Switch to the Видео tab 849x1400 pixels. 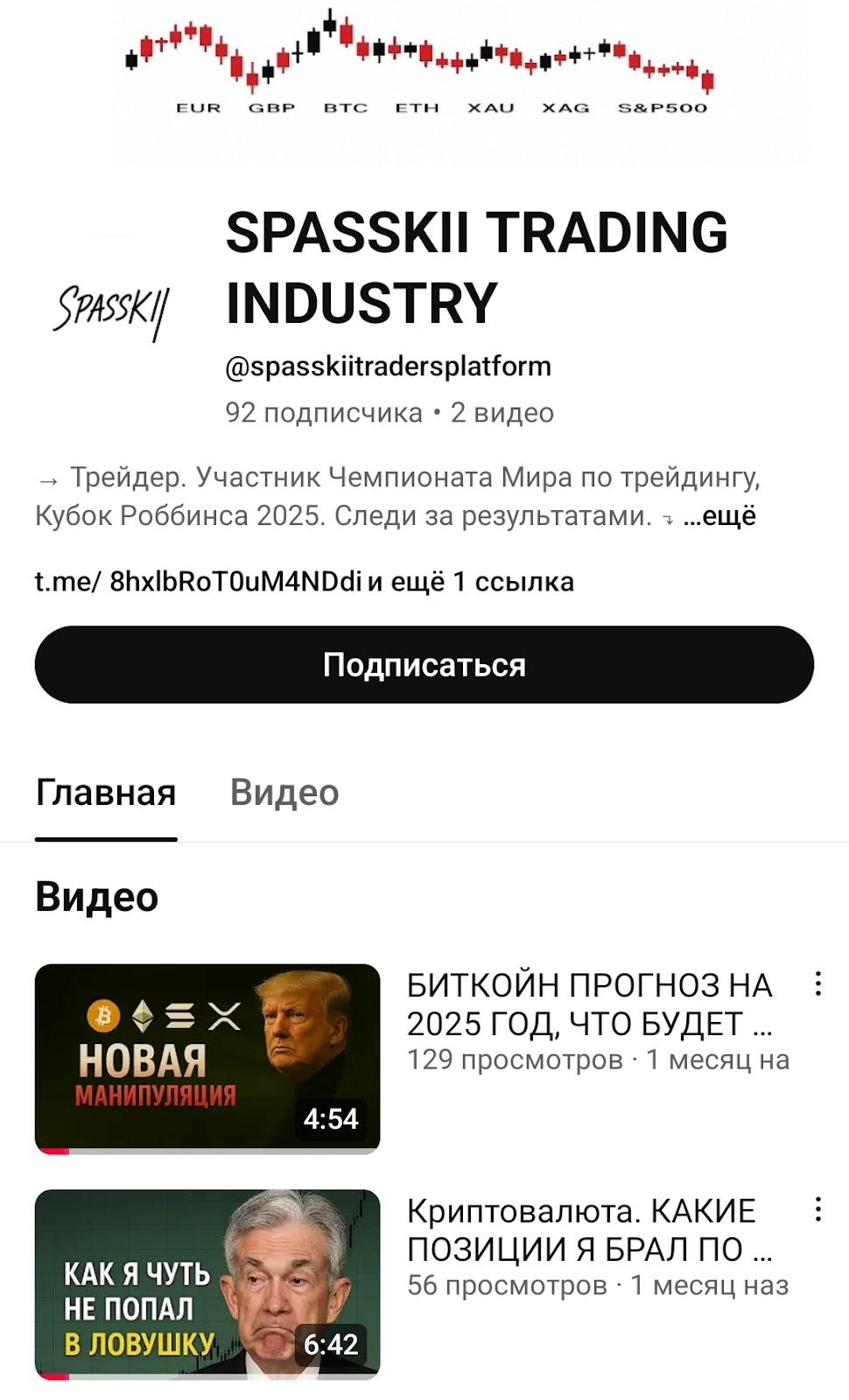(x=284, y=793)
